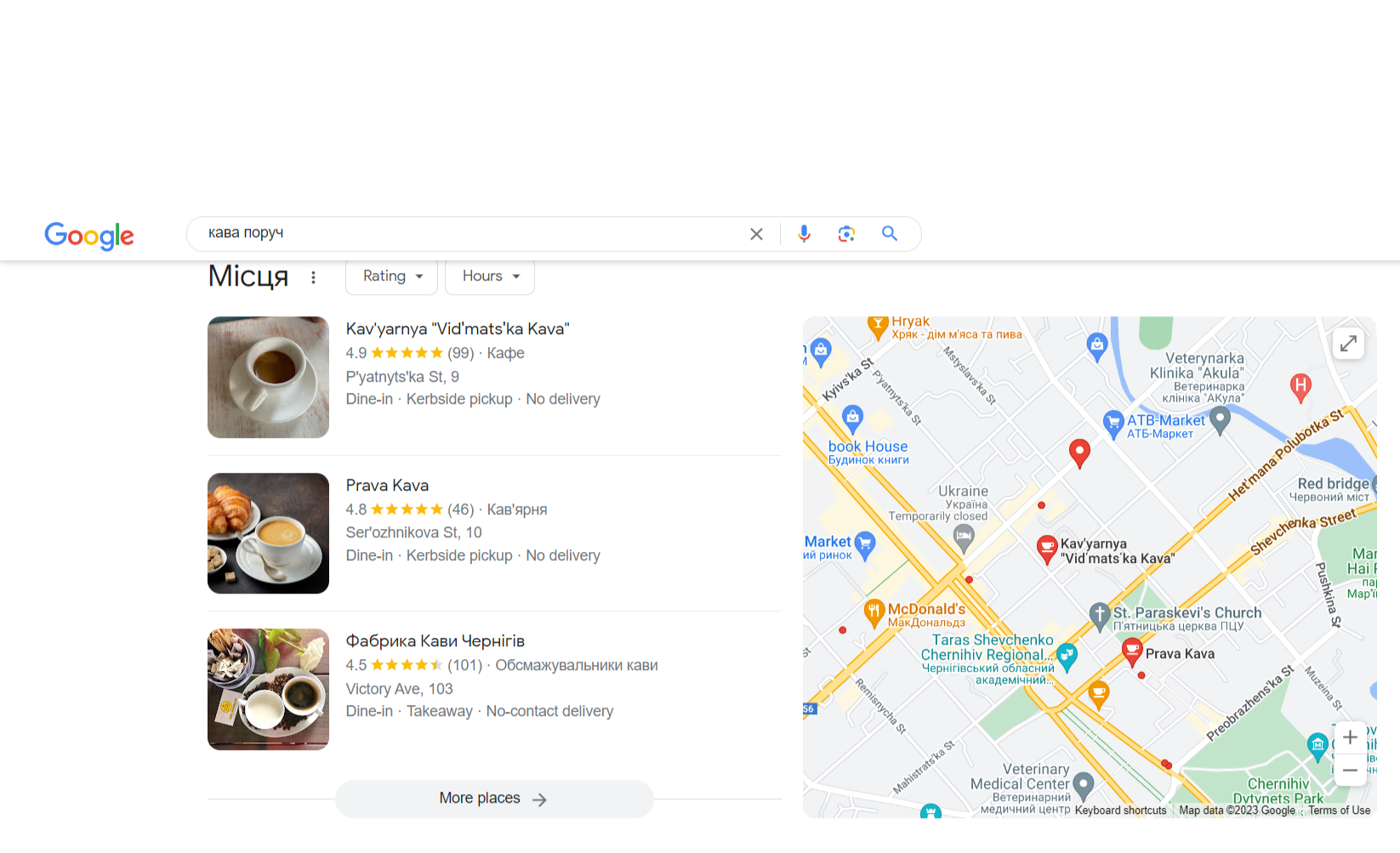This screenshot has height=853, width=1400.
Task: Open the Prava Kava listing
Action: click(387, 486)
